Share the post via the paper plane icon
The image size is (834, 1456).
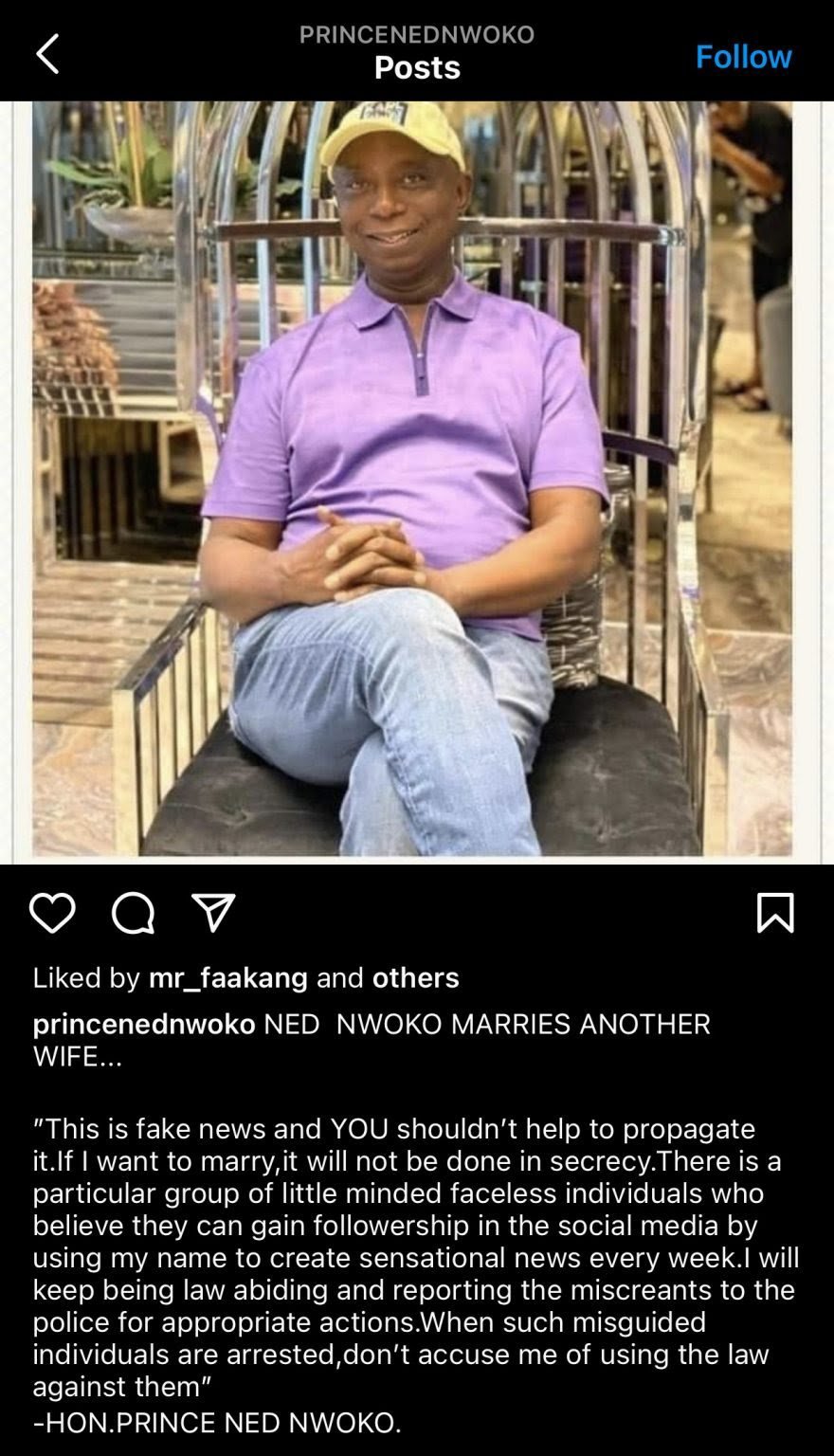coord(213,913)
